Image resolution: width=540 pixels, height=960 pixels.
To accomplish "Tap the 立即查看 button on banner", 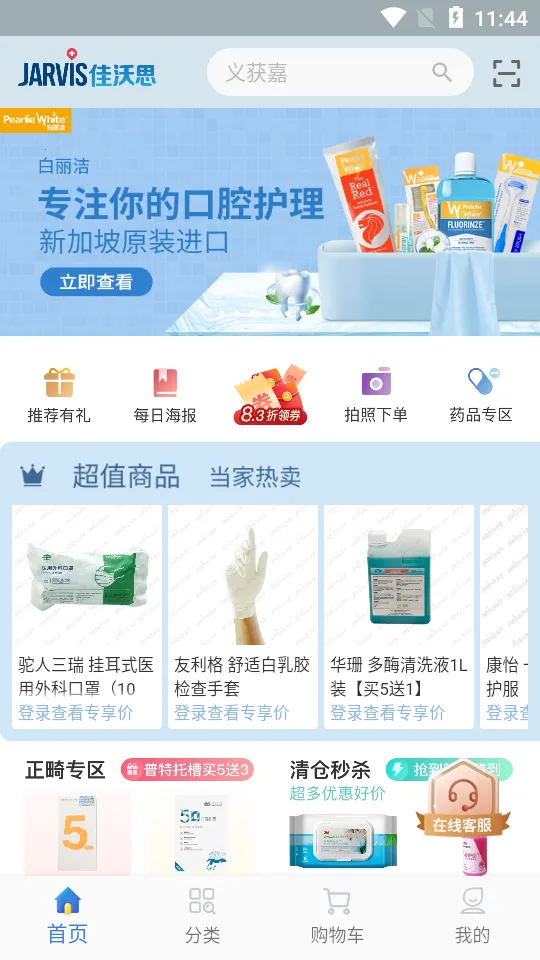I will point(96,282).
